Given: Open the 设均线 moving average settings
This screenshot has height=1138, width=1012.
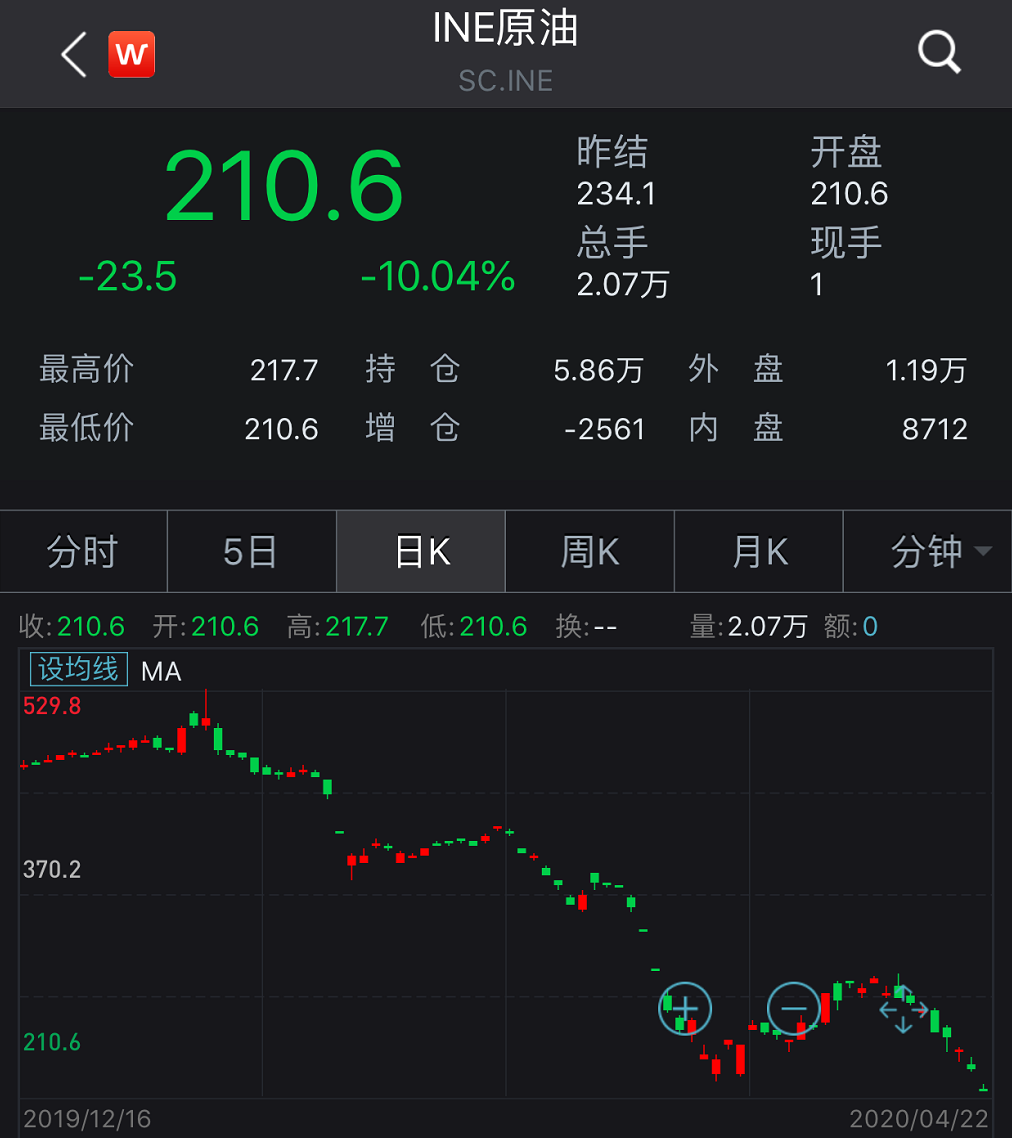Looking at the screenshot, I should coord(78,669).
